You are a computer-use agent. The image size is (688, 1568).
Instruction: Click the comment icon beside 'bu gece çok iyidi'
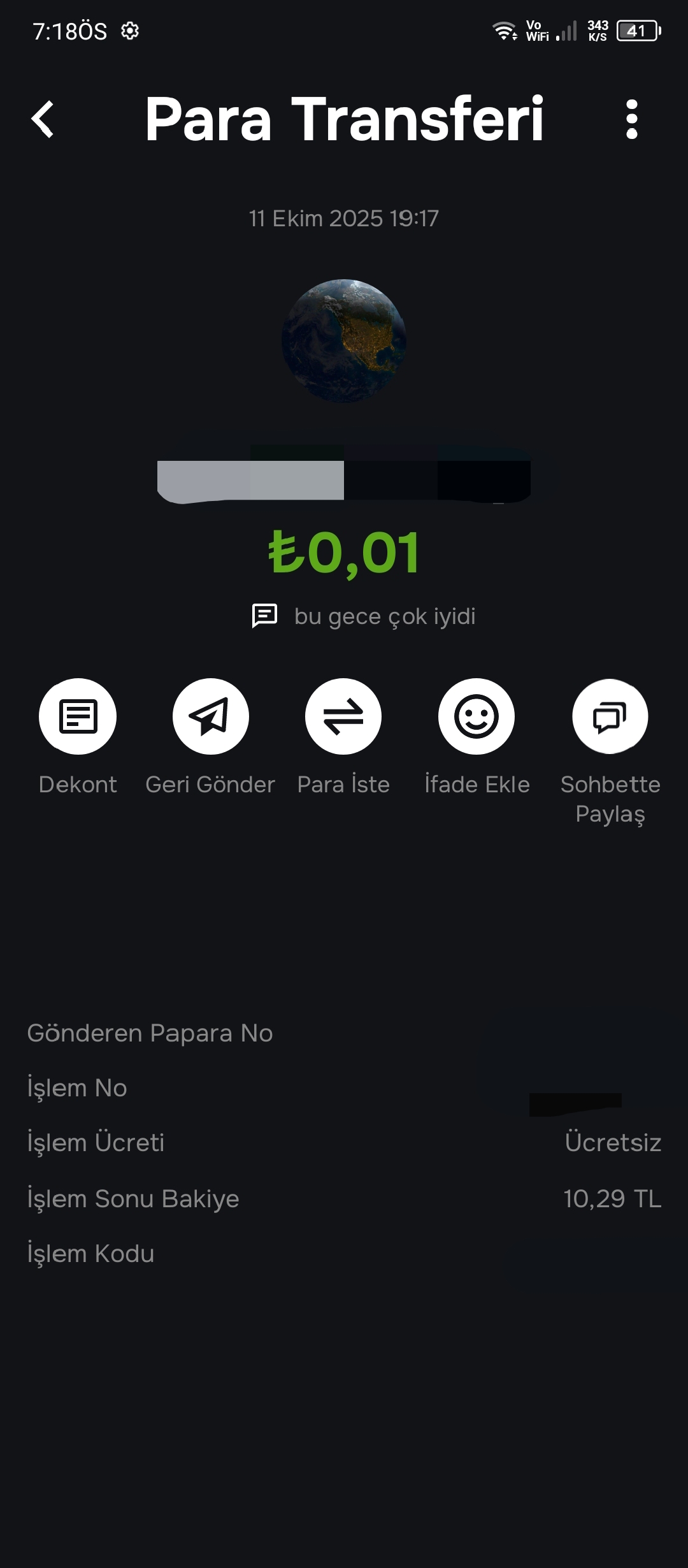266,615
